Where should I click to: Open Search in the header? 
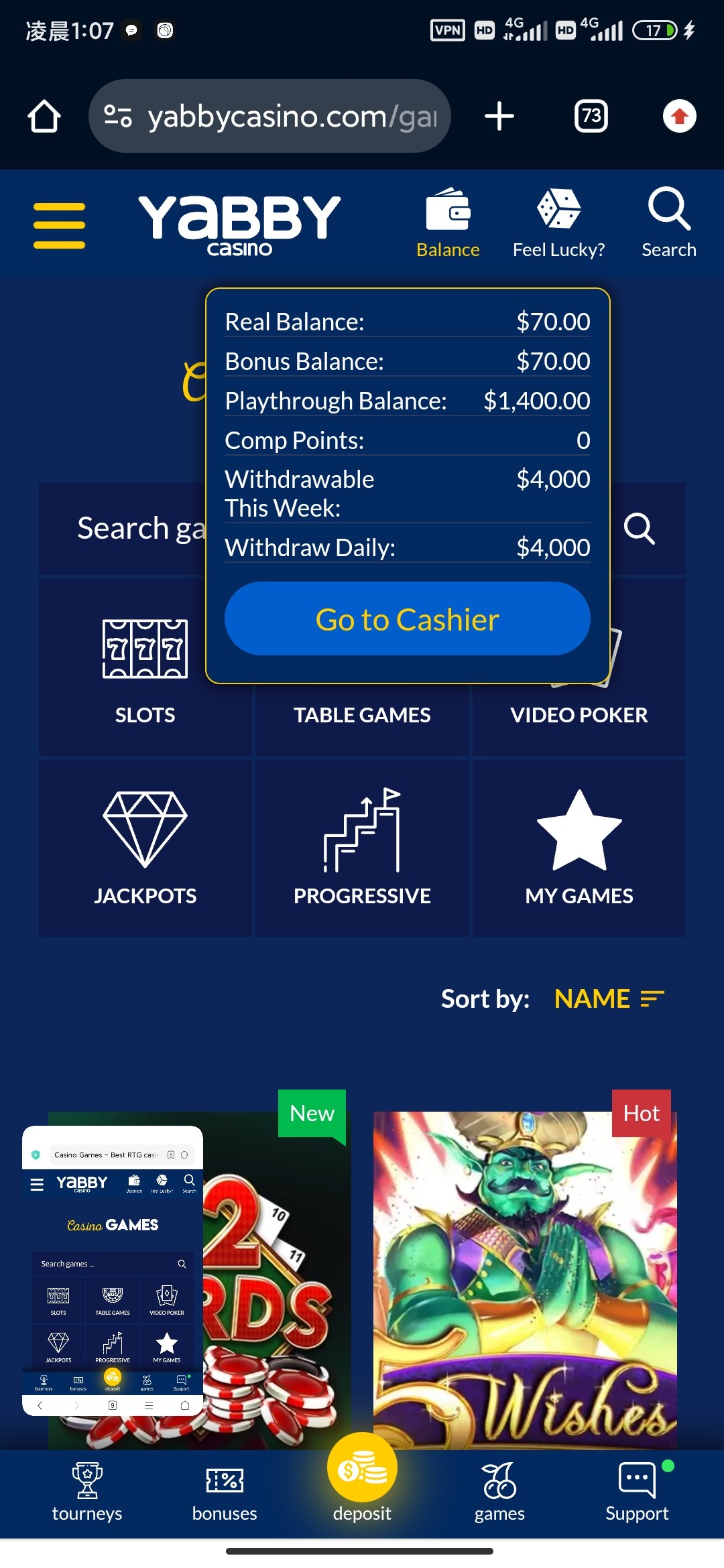tap(668, 222)
